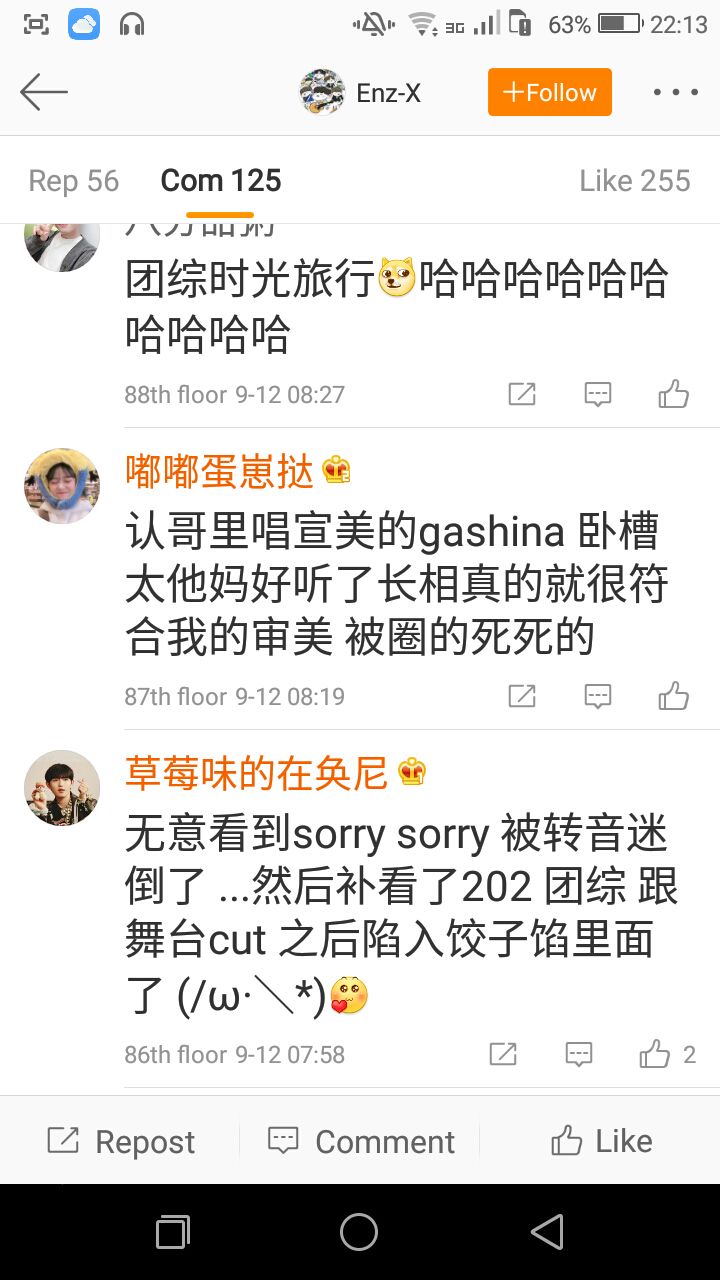
Task: Switch to the Rep 56 tab
Action: click(74, 181)
